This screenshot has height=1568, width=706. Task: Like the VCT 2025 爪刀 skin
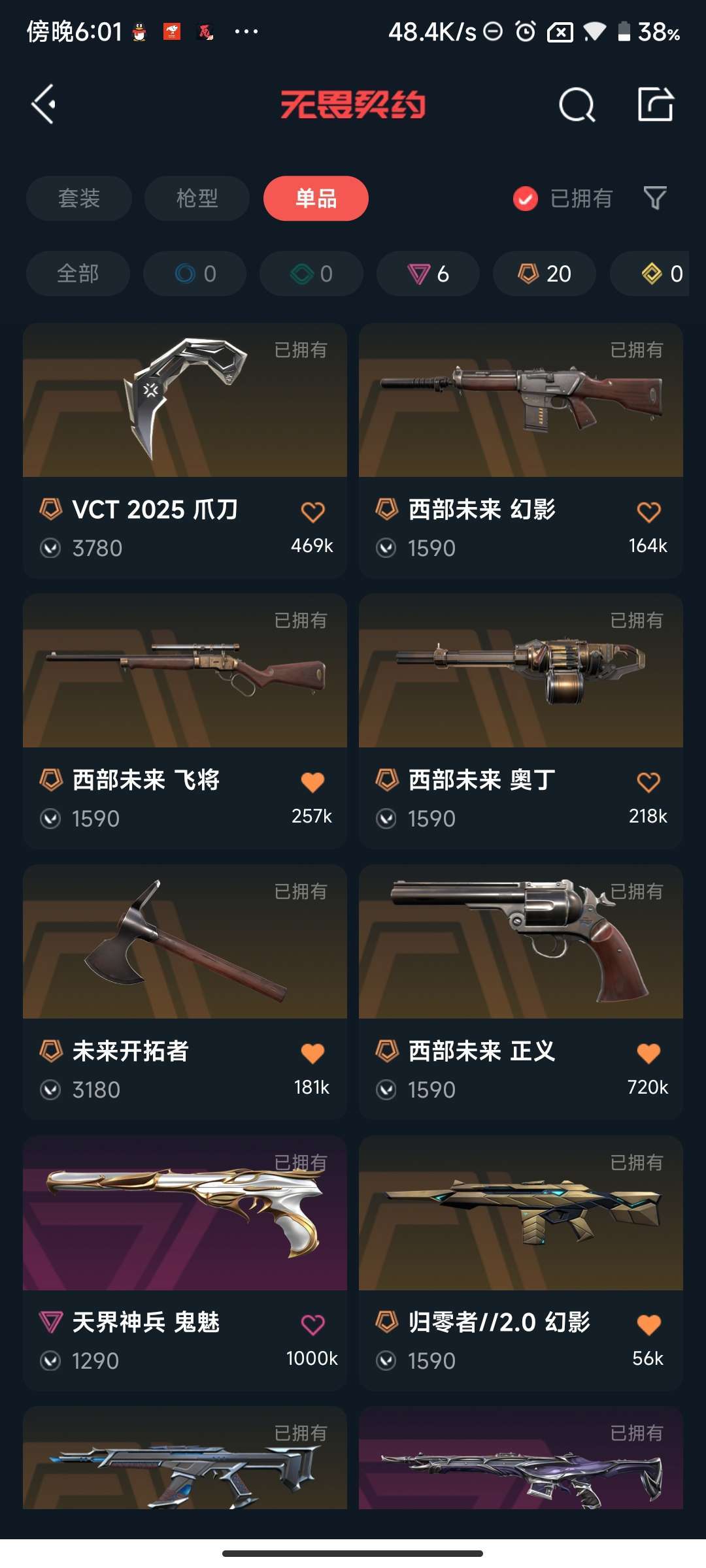312,512
